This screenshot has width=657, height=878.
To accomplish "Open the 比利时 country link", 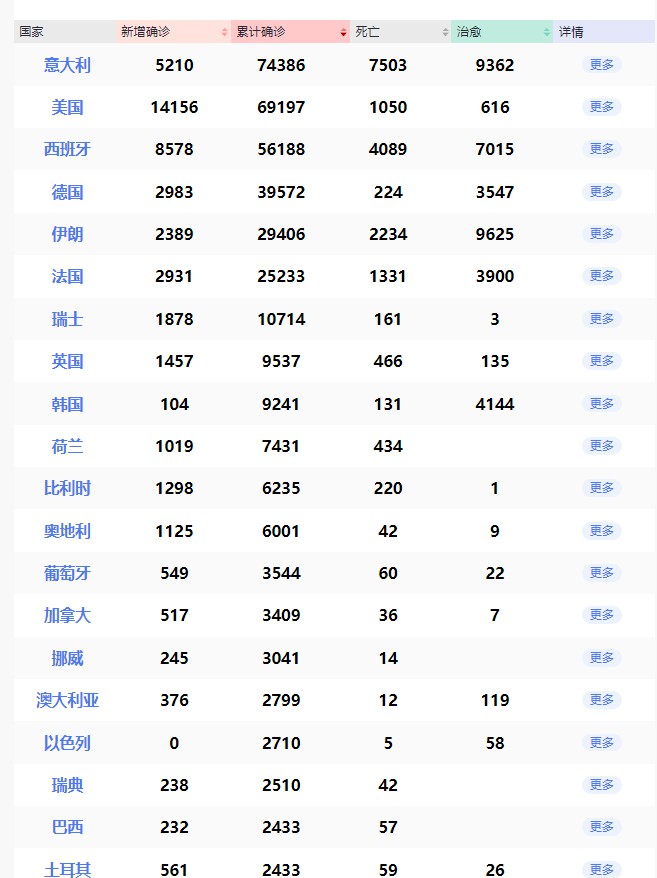I will click(67, 488).
